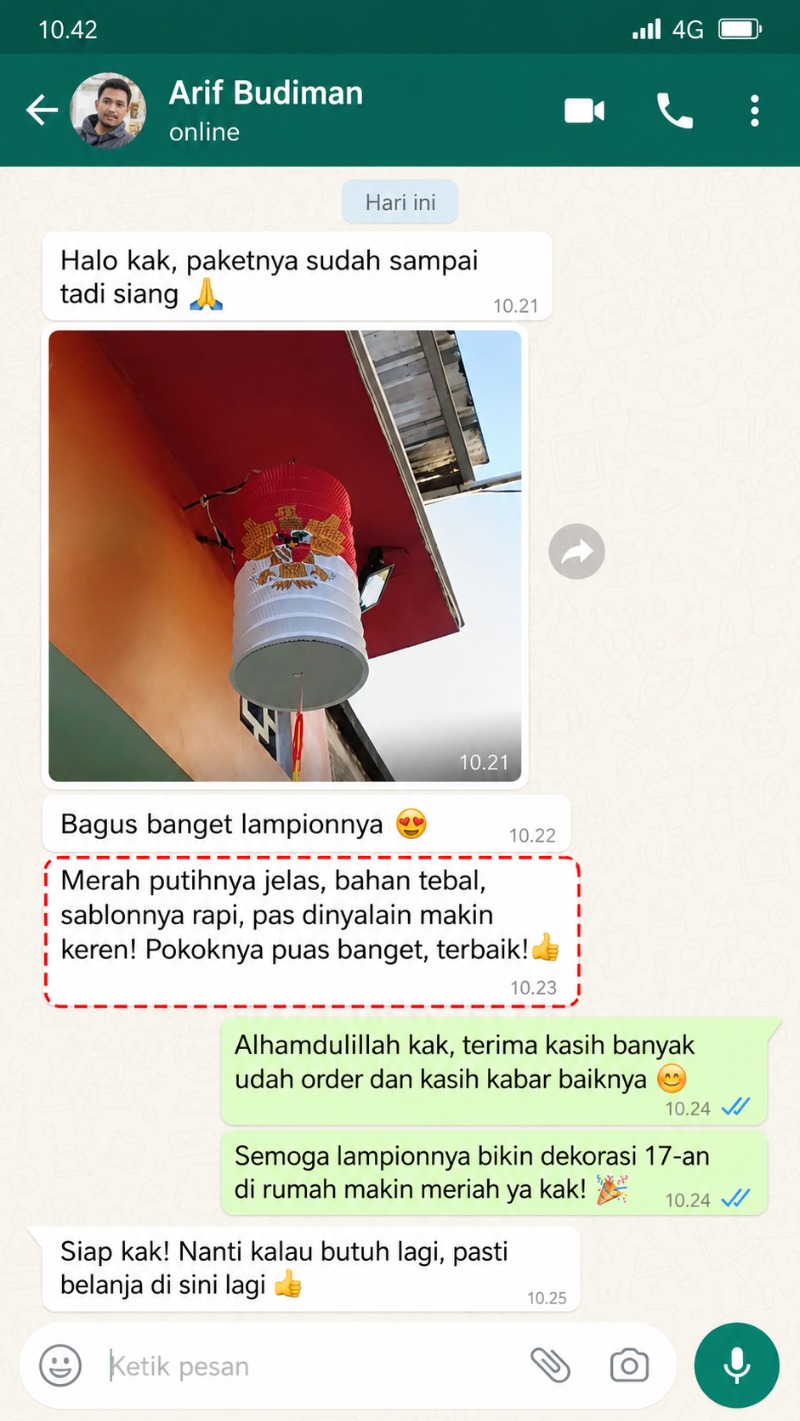This screenshot has height=1421, width=800.
Task: Forward the lantern photo
Action: (577, 551)
